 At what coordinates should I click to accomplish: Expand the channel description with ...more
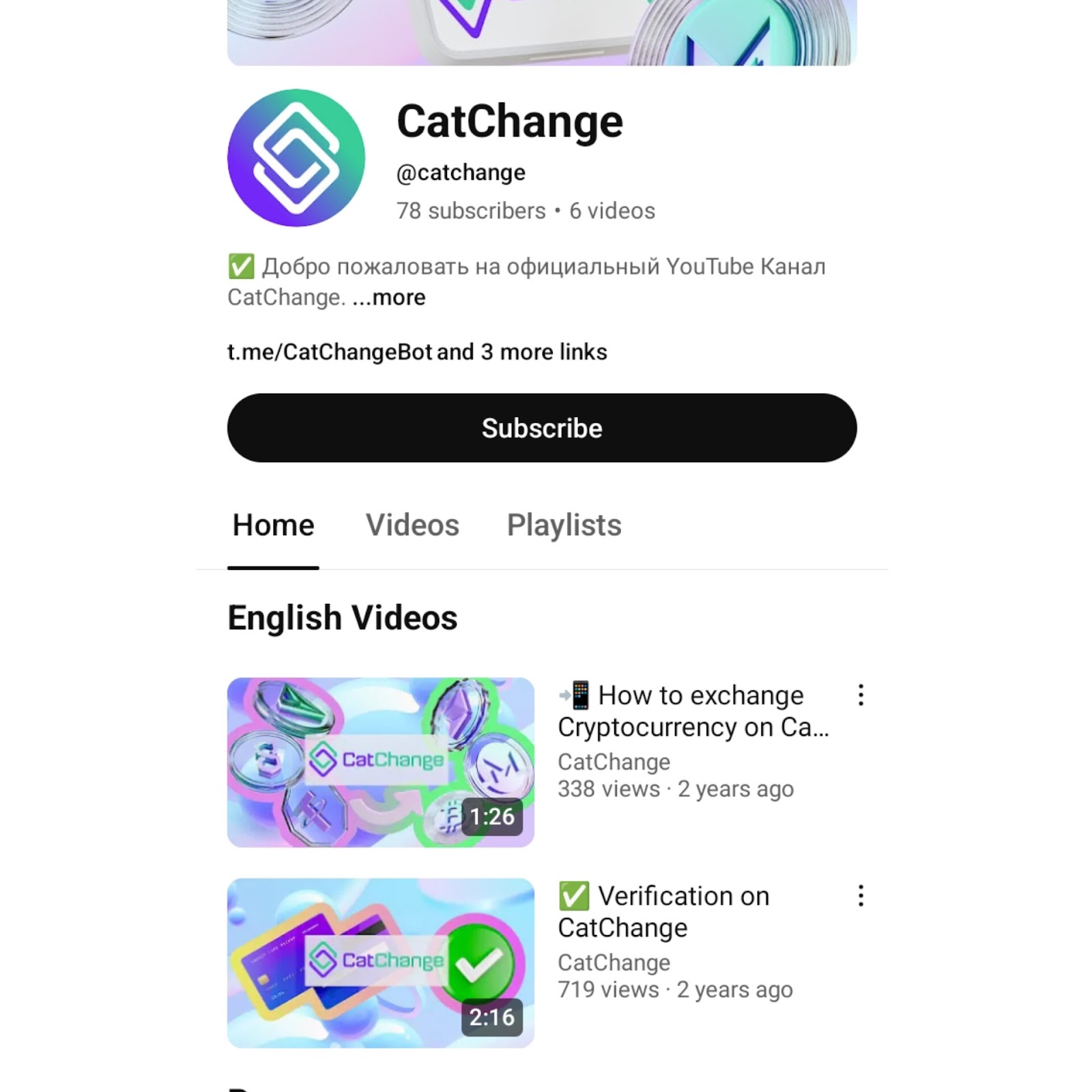[390, 298]
